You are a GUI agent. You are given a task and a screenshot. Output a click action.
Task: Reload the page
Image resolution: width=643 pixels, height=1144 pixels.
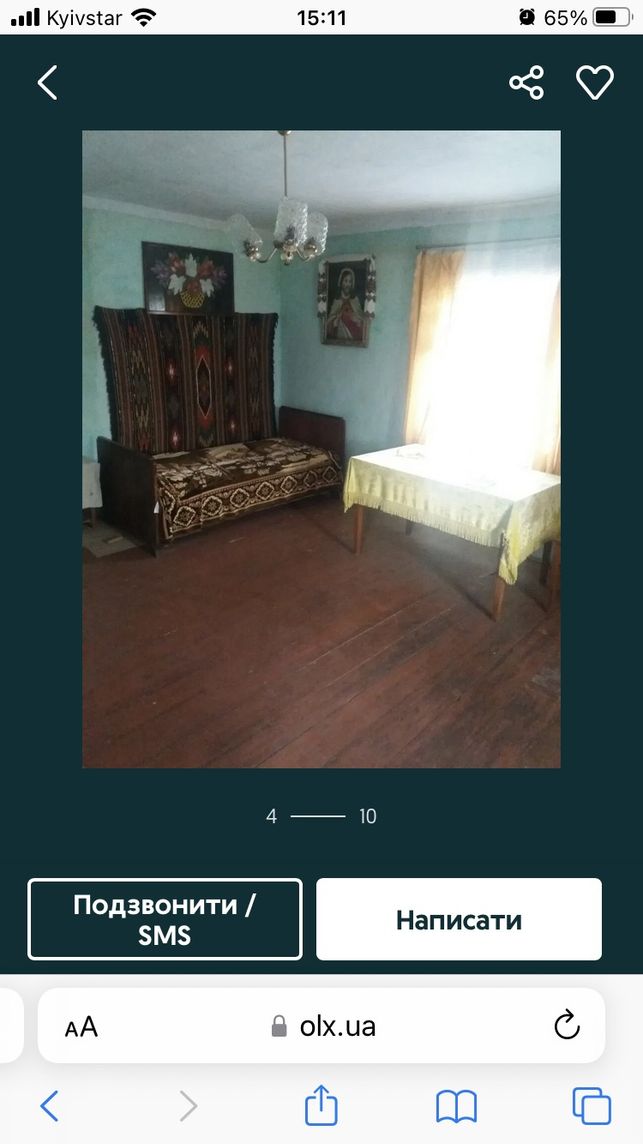pos(566,1026)
